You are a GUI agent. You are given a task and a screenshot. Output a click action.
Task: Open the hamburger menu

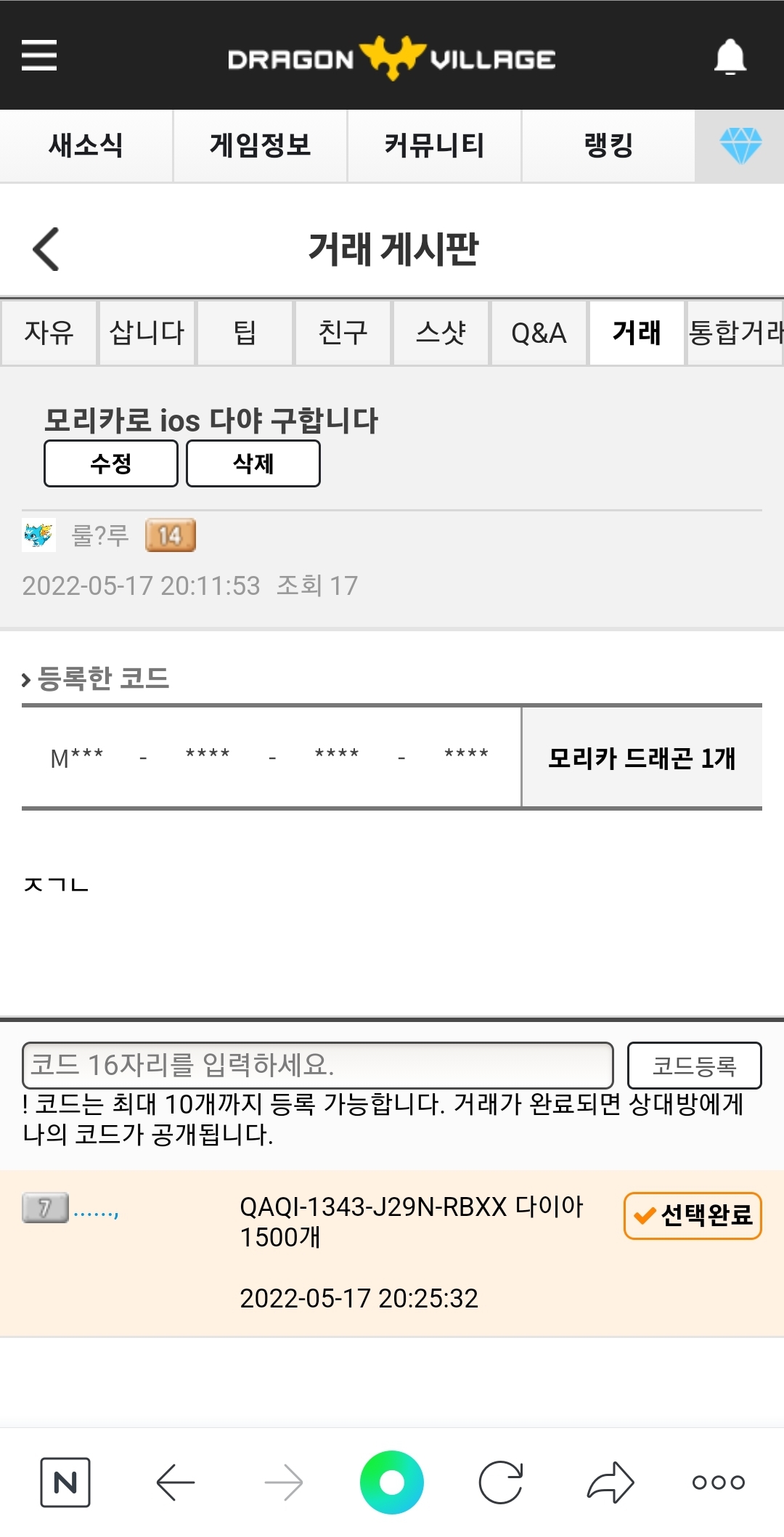39,55
